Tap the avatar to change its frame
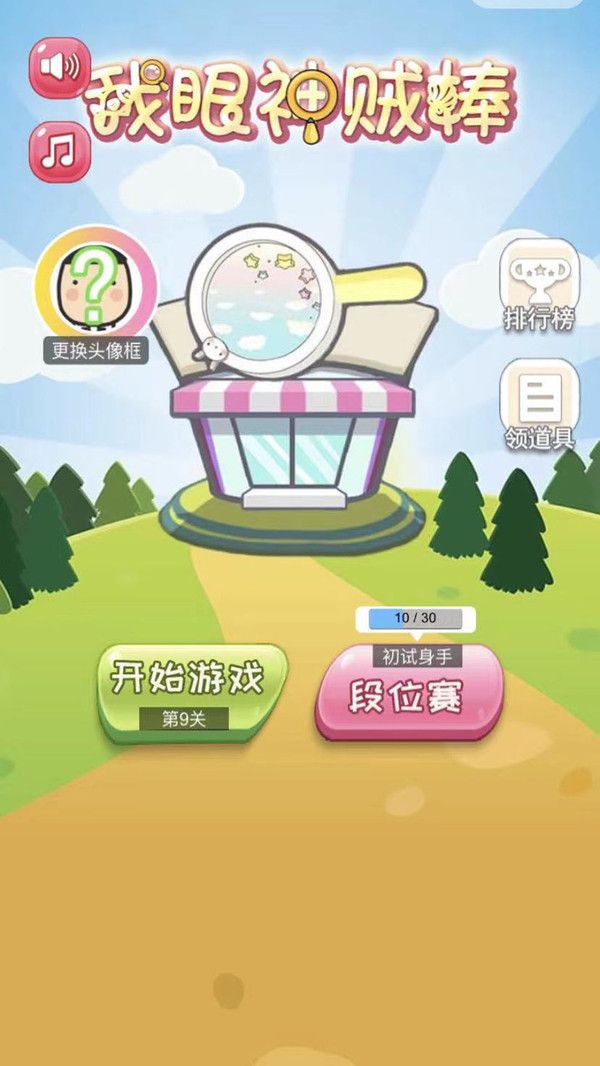The height and width of the screenshot is (1066, 600). 95,285
